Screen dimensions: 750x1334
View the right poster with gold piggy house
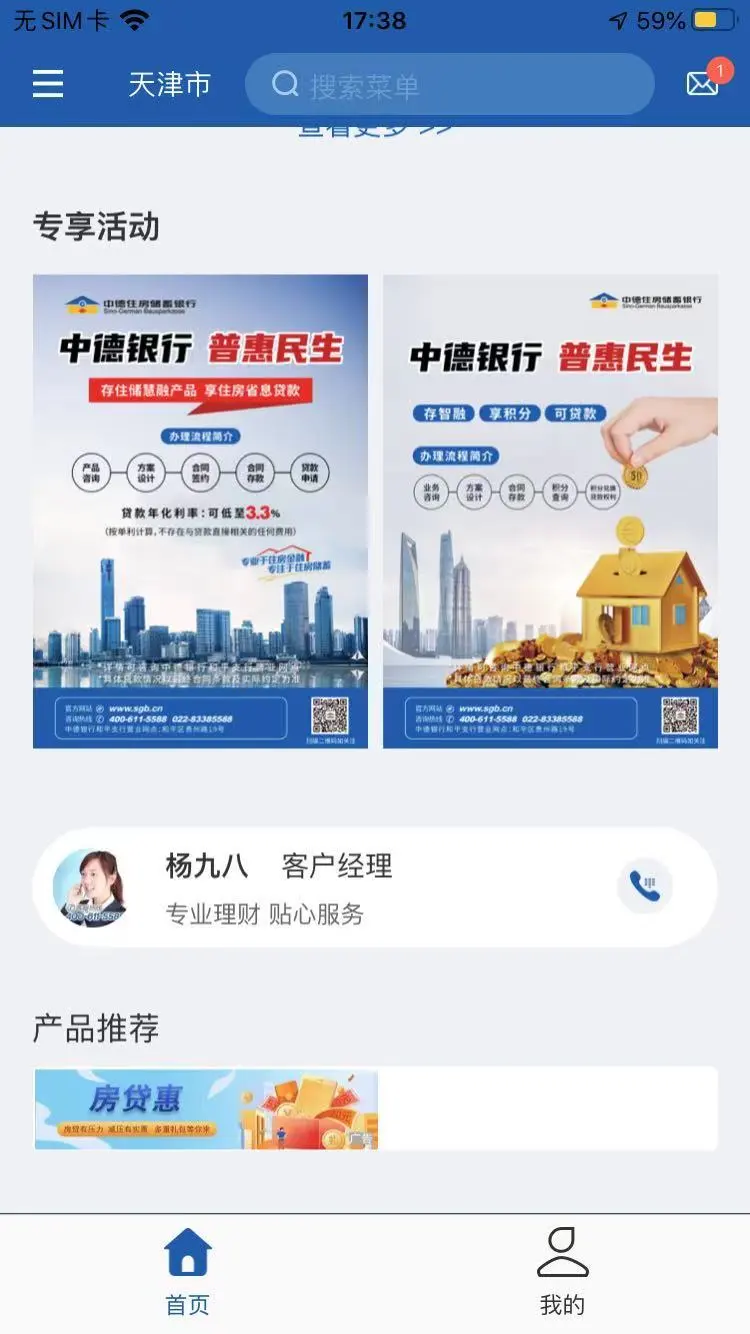pos(552,512)
